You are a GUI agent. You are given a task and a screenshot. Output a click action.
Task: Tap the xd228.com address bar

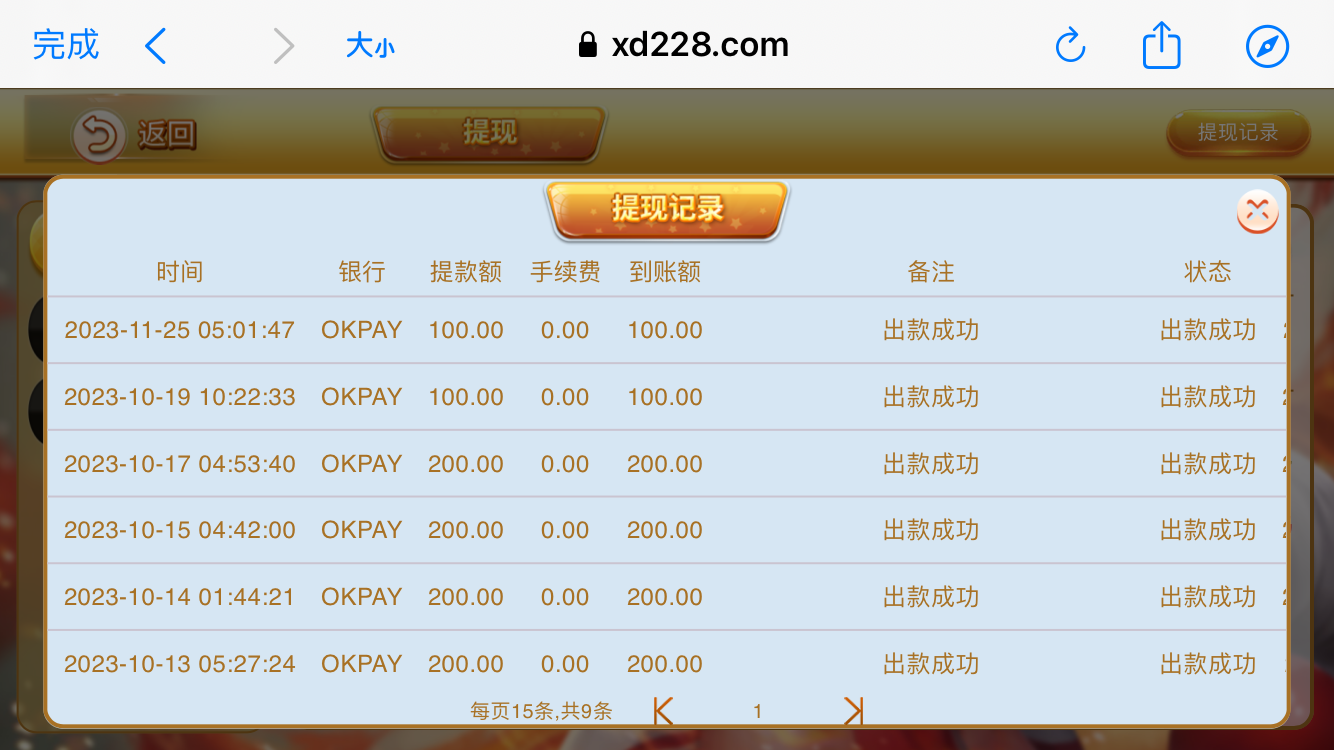[684, 45]
